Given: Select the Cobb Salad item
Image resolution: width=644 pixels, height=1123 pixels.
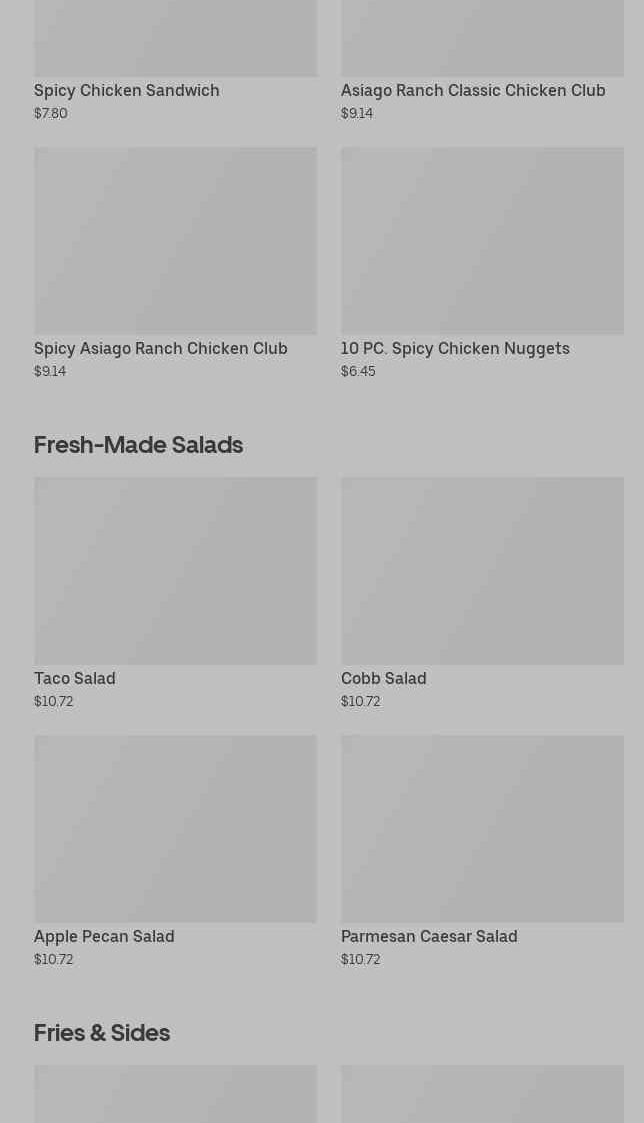Looking at the screenshot, I should pyautogui.click(x=482, y=594).
